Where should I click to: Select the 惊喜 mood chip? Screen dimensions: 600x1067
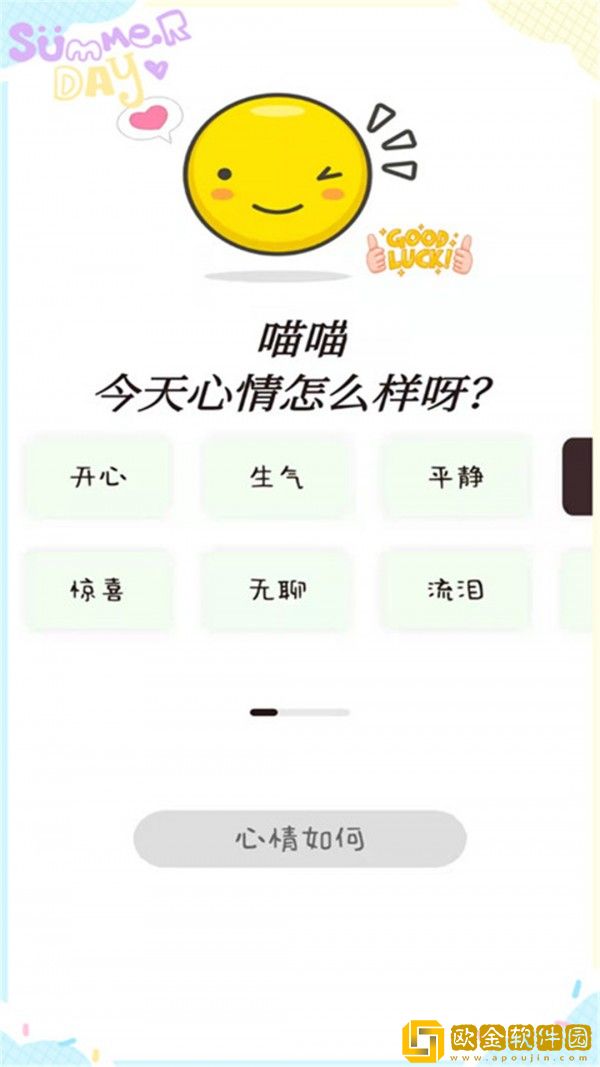coord(98,590)
